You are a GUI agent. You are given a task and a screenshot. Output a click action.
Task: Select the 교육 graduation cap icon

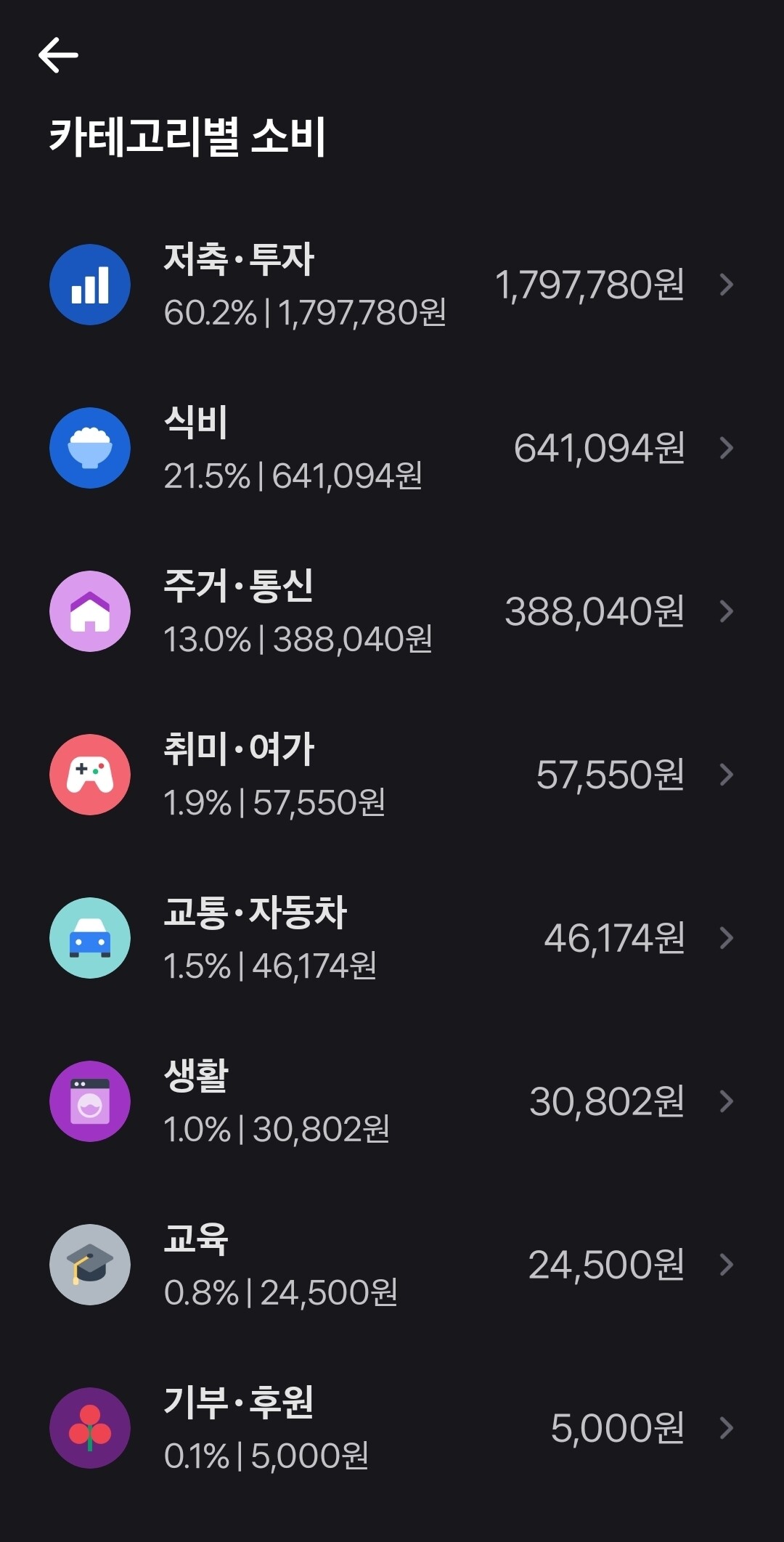point(89,1265)
